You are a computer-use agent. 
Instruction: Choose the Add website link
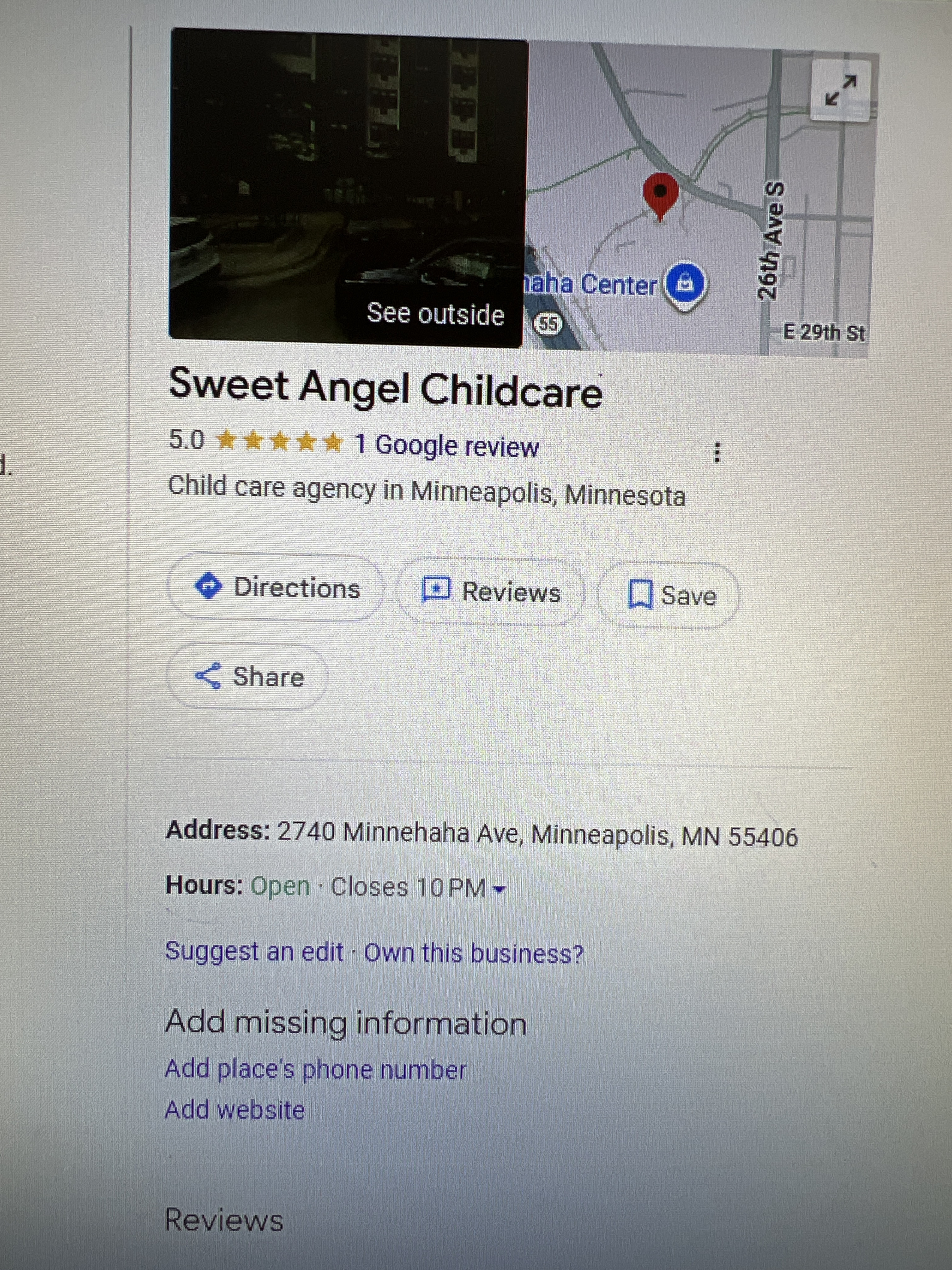[x=235, y=1110]
